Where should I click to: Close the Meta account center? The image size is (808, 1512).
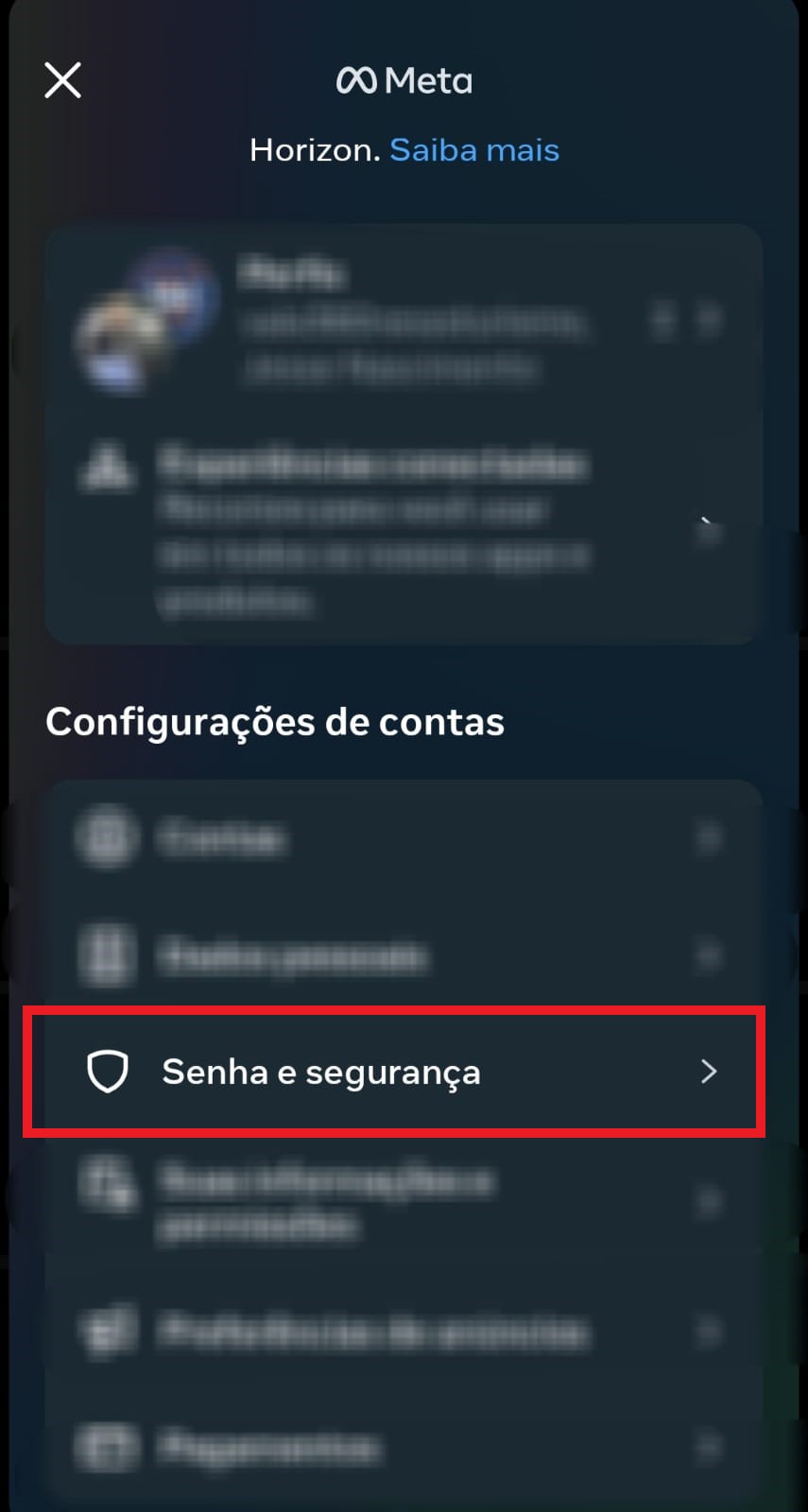(x=62, y=80)
